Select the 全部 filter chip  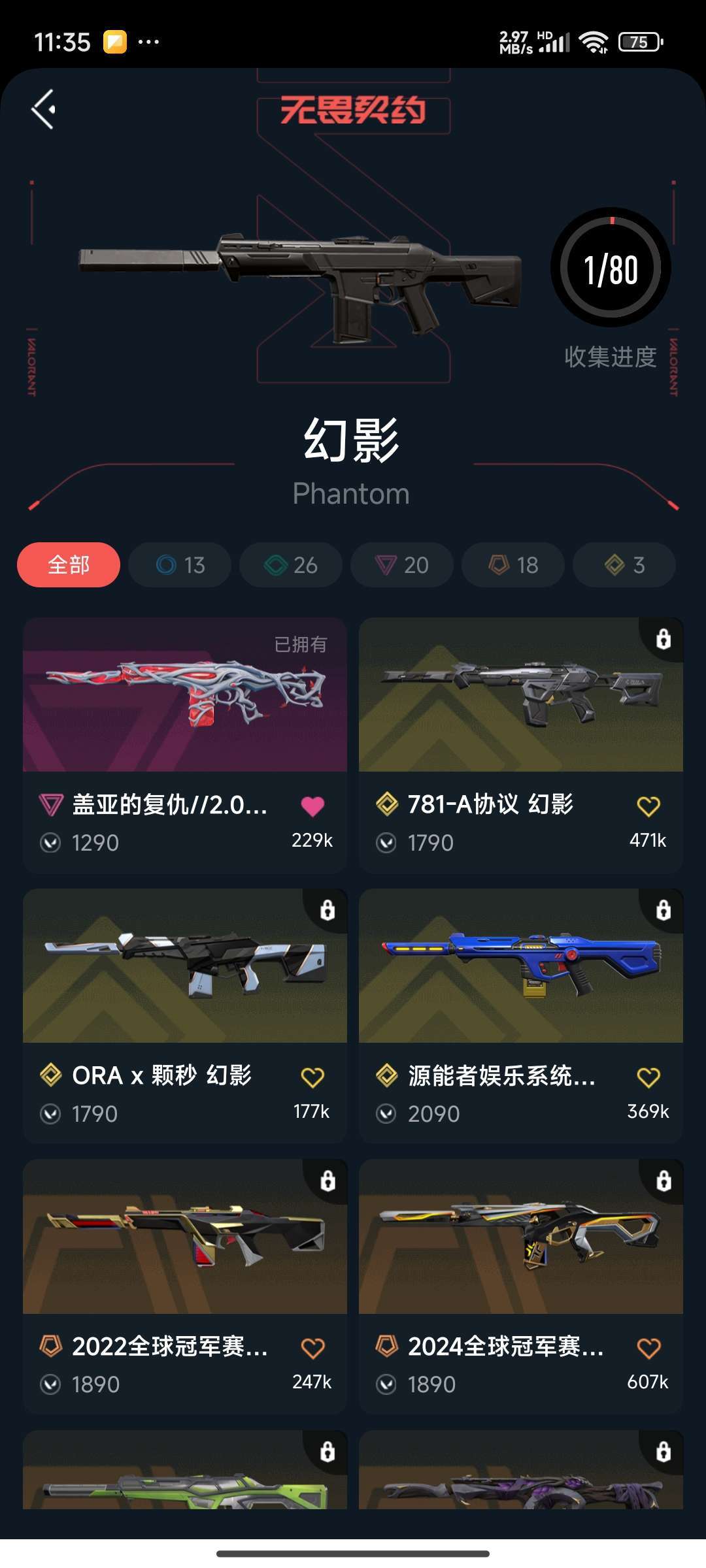(69, 565)
